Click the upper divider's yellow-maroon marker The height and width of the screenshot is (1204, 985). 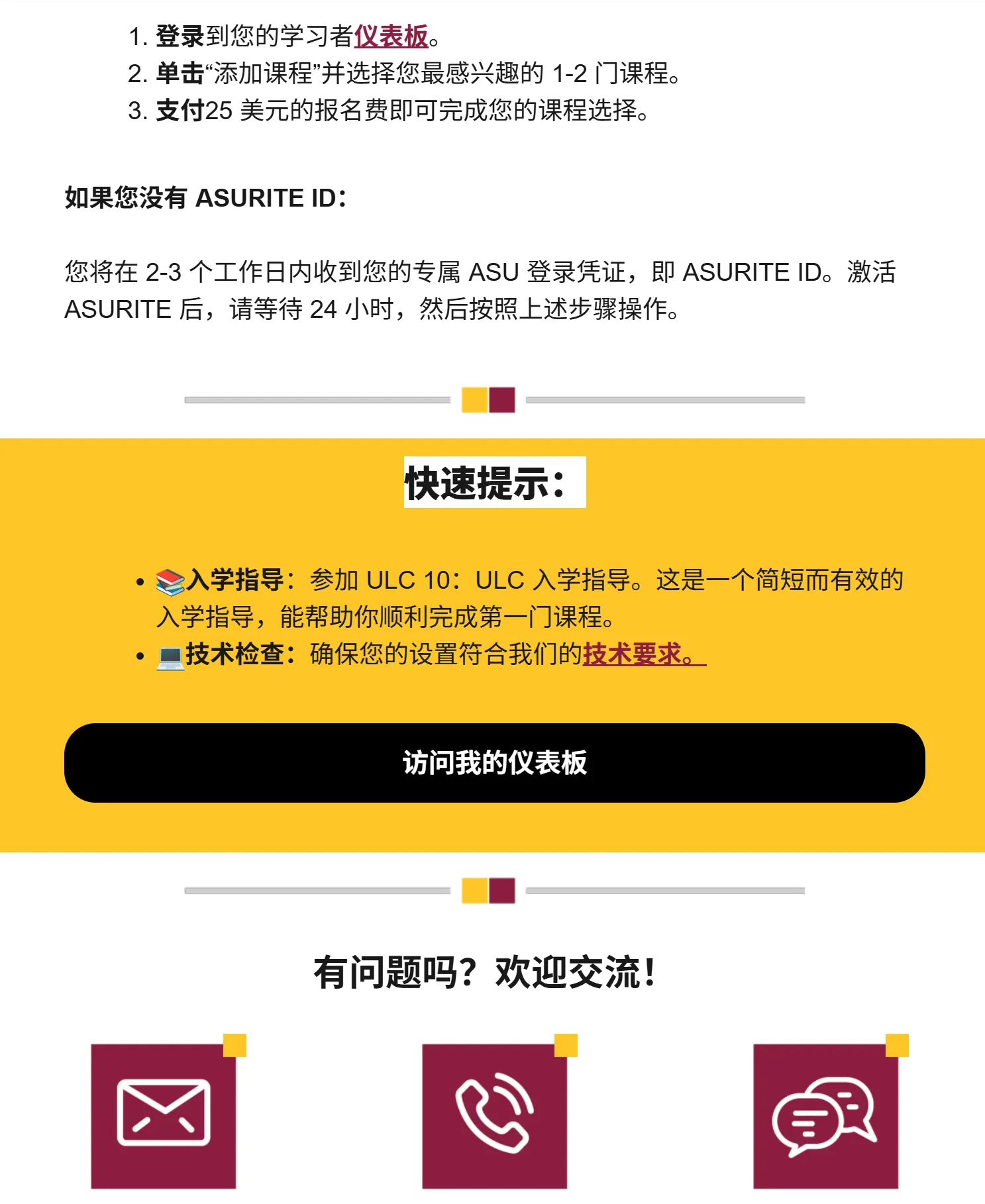tap(490, 399)
